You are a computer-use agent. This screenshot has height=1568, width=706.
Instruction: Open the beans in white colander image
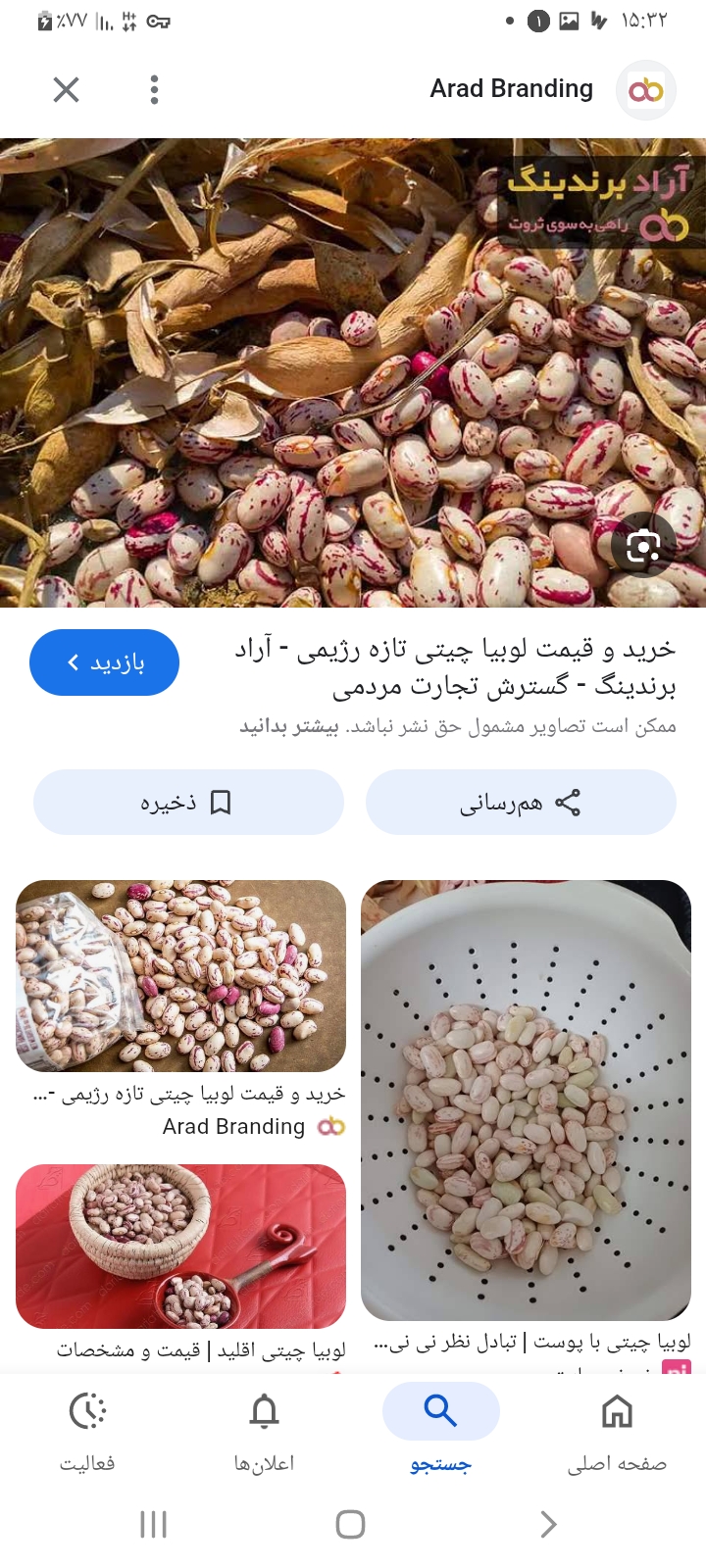coord(526,1100)
